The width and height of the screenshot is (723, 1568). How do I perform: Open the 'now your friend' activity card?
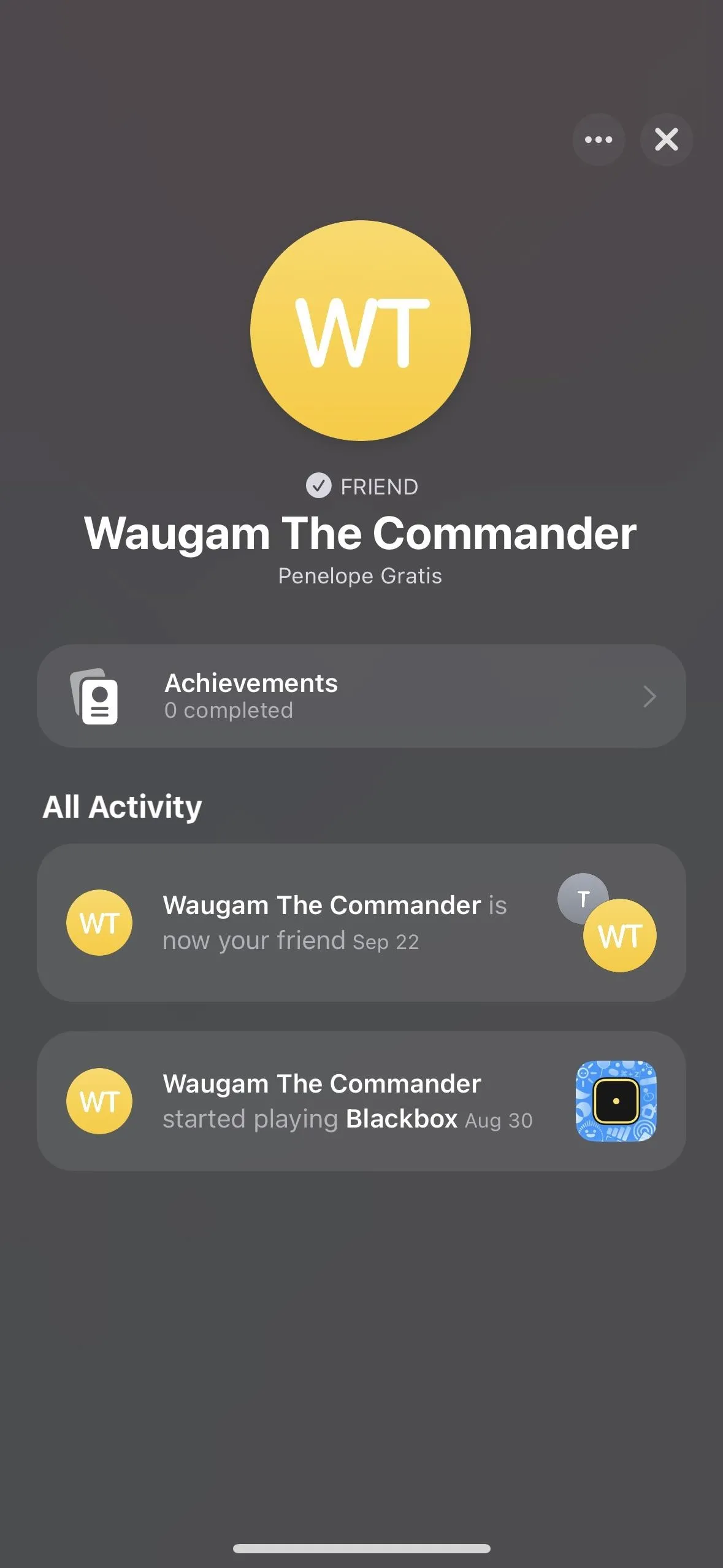tap(361, 923)
